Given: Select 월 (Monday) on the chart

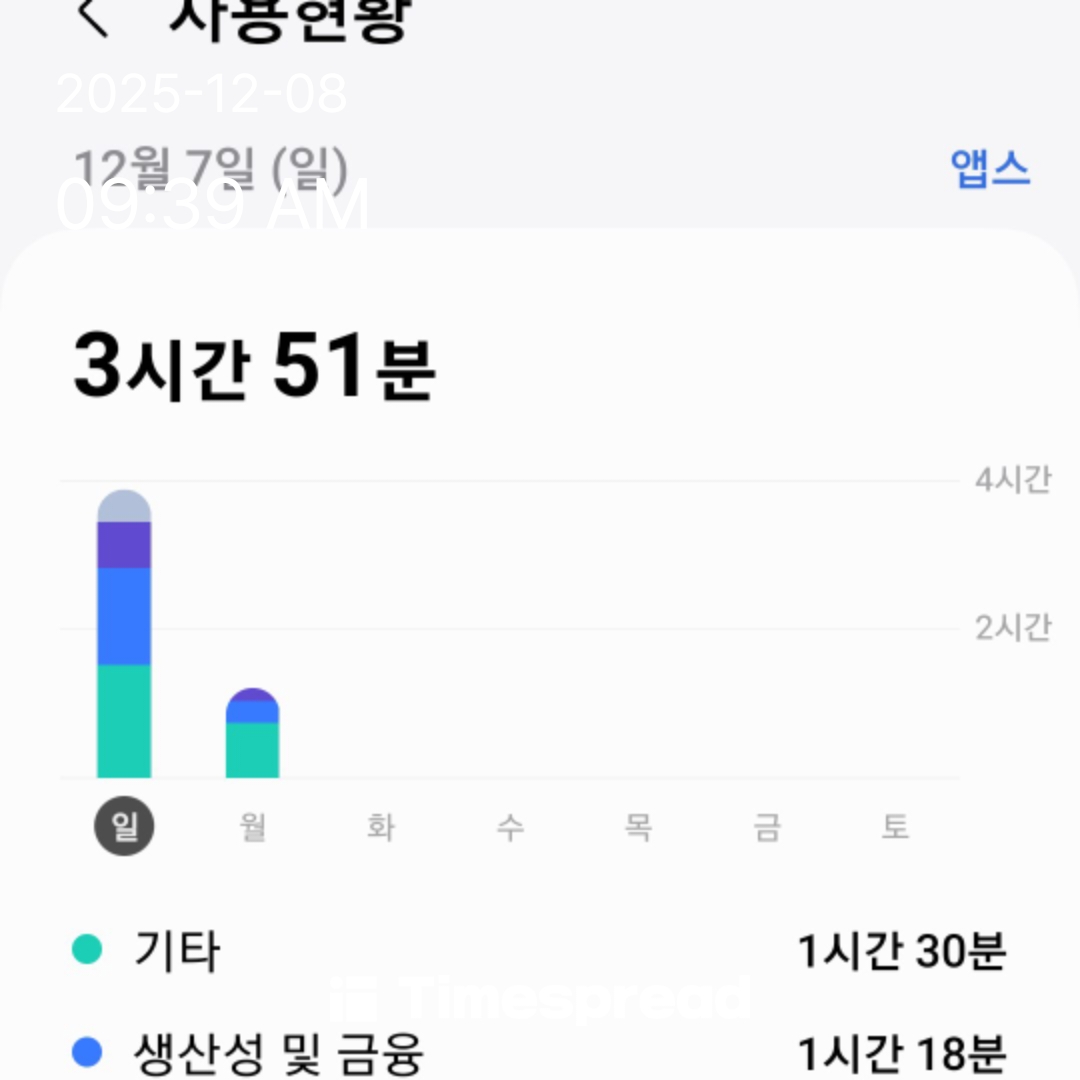Looking at the screenshot, I should point(253,827).
